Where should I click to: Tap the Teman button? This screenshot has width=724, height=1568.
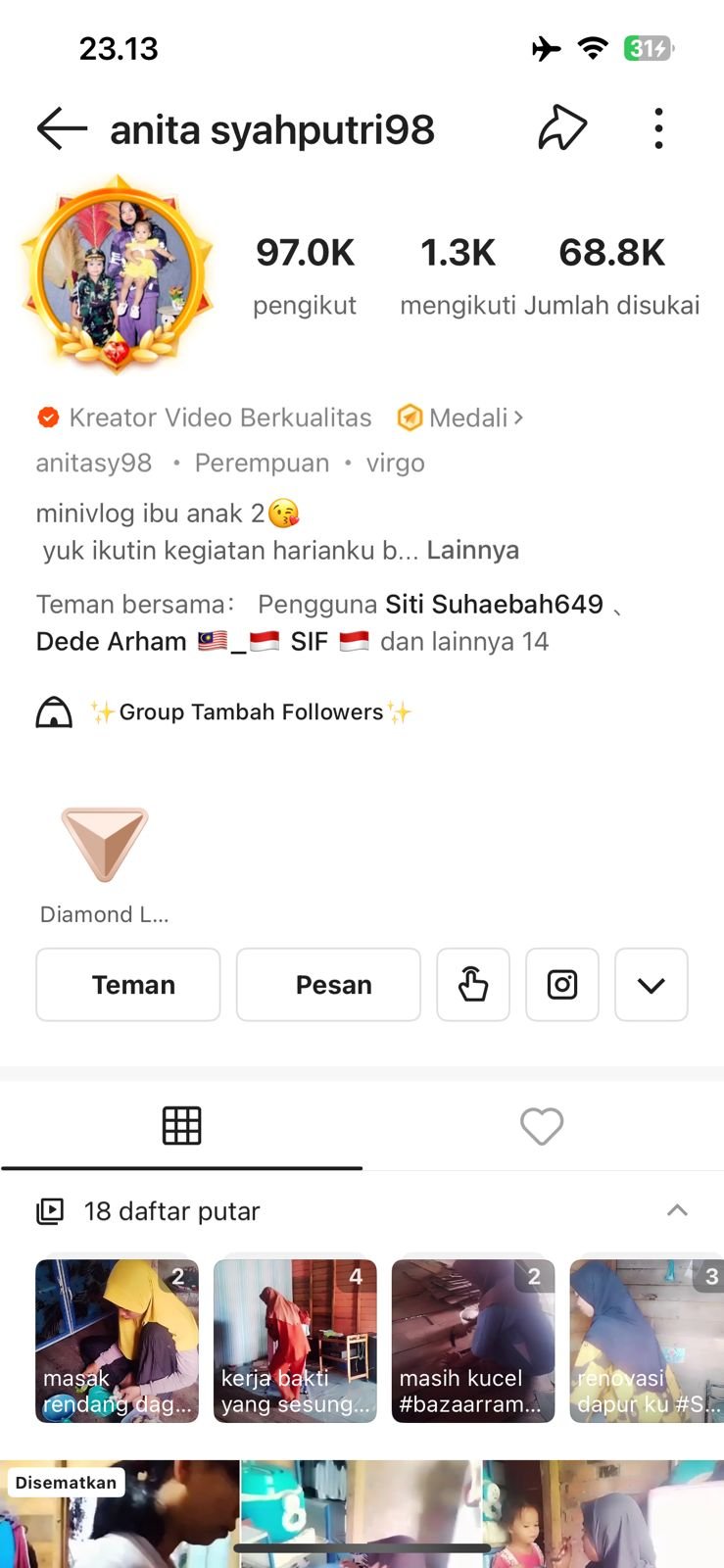coord(128,985)
